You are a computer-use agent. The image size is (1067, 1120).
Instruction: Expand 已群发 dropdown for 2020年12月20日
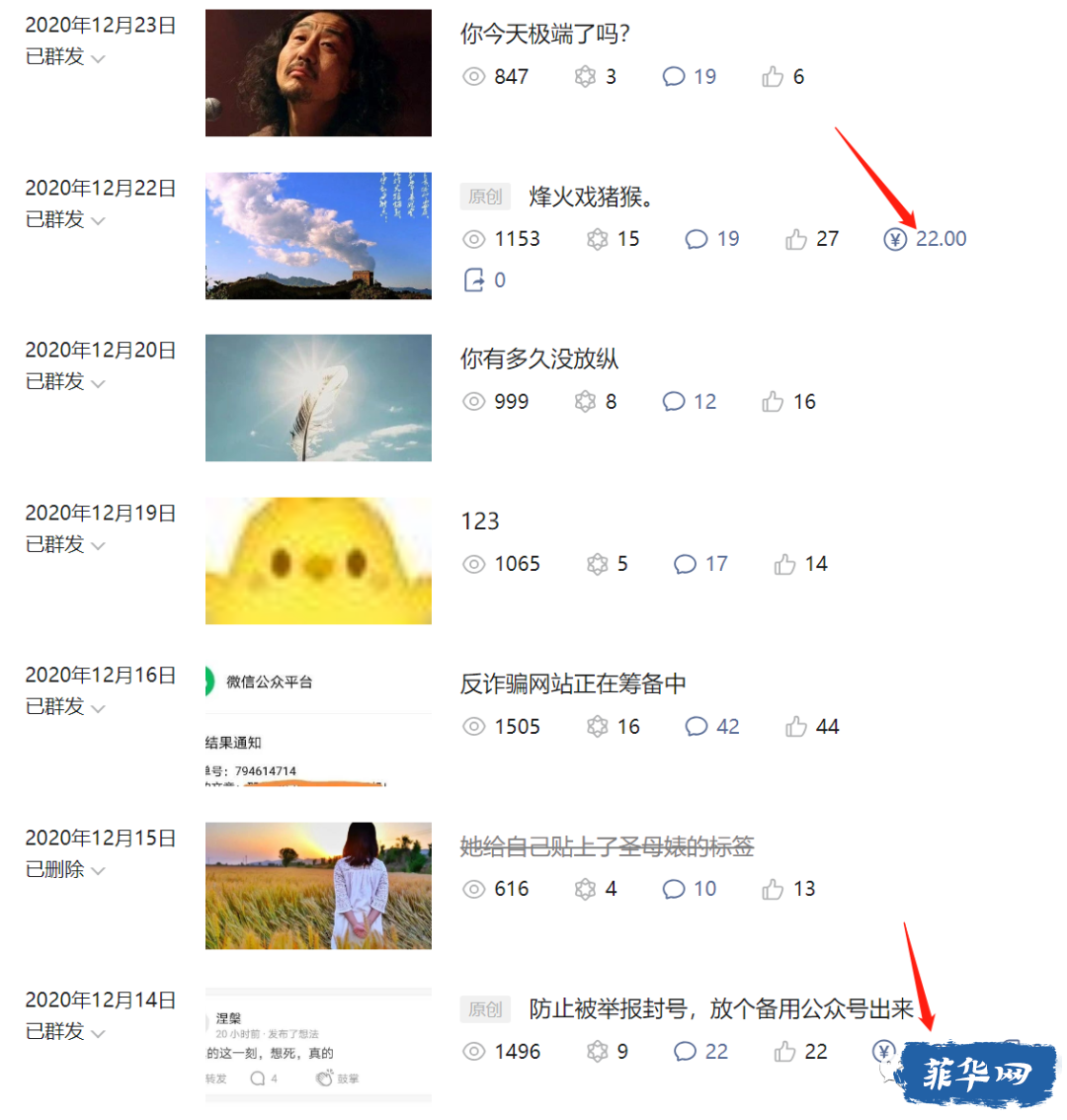98,382
